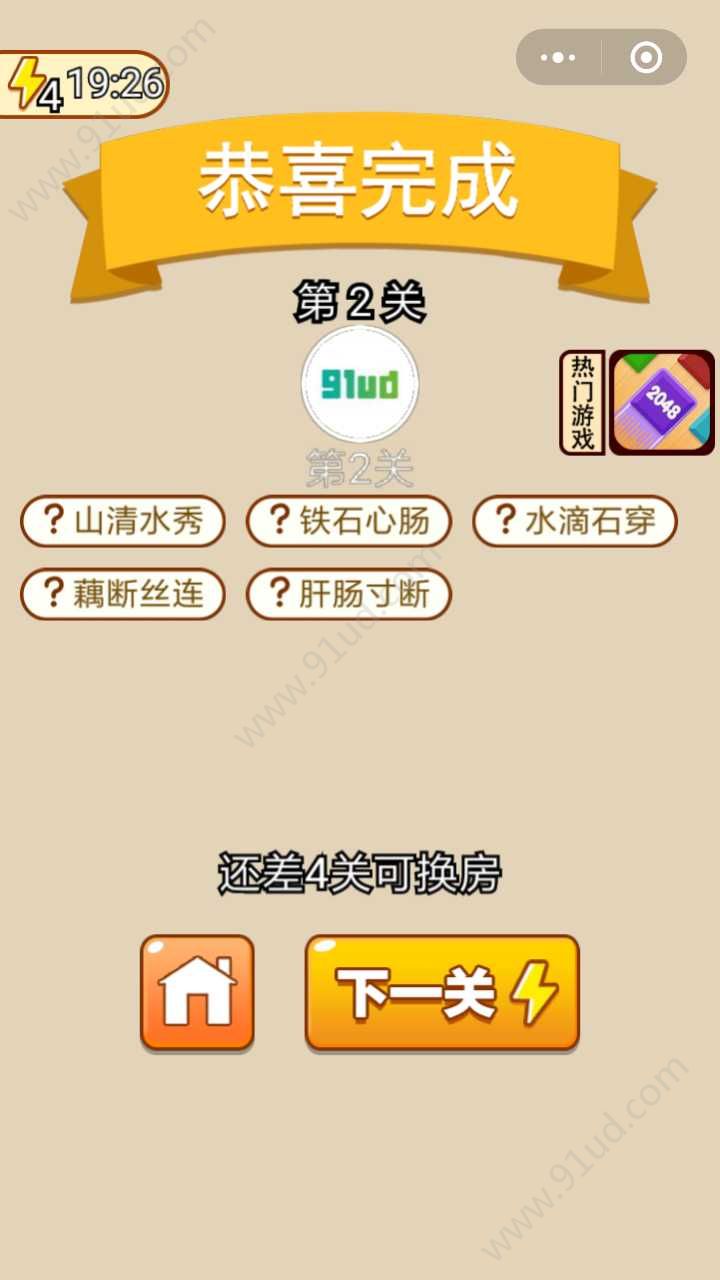Screen dimensions: 720x1280
Task: Open the mini program more options menu
Action: [x=558, y=58]
